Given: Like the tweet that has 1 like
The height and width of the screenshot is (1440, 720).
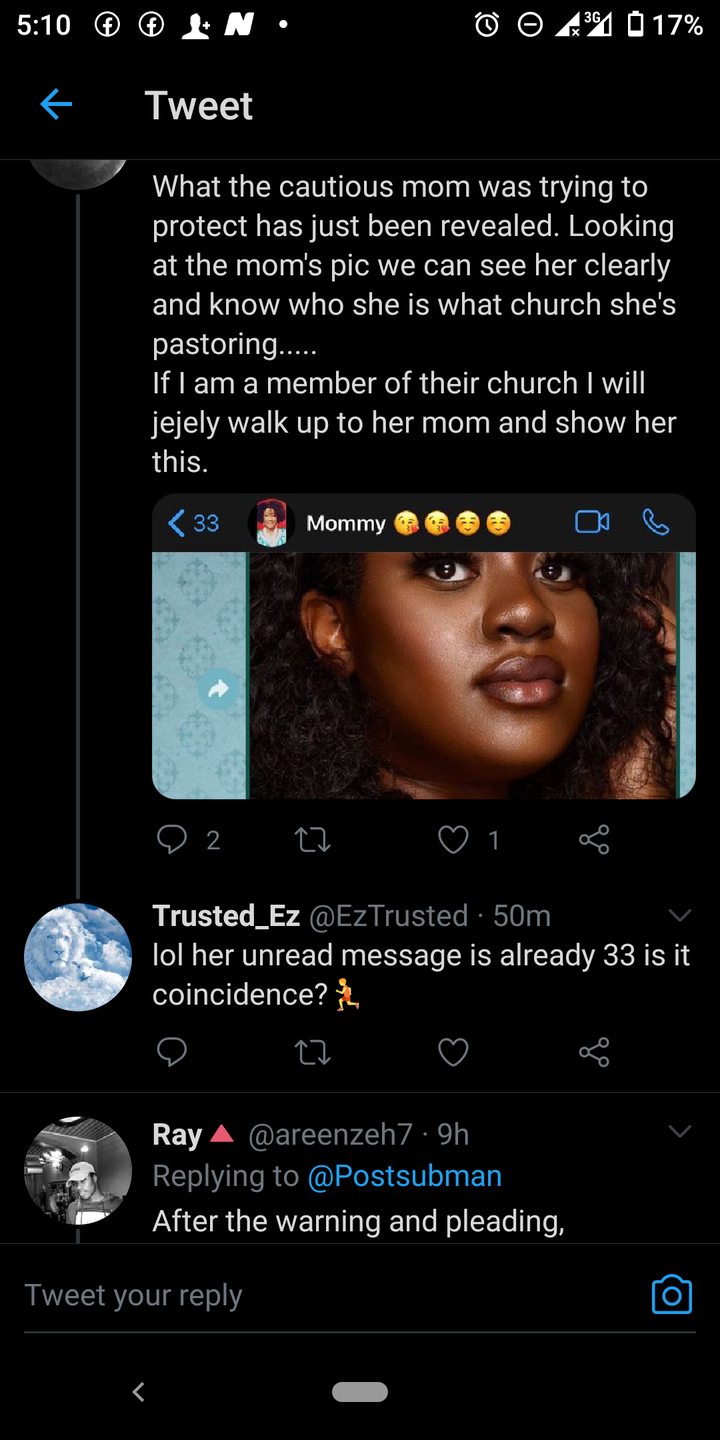Looking at the screenshot, I should pos(453,840).
